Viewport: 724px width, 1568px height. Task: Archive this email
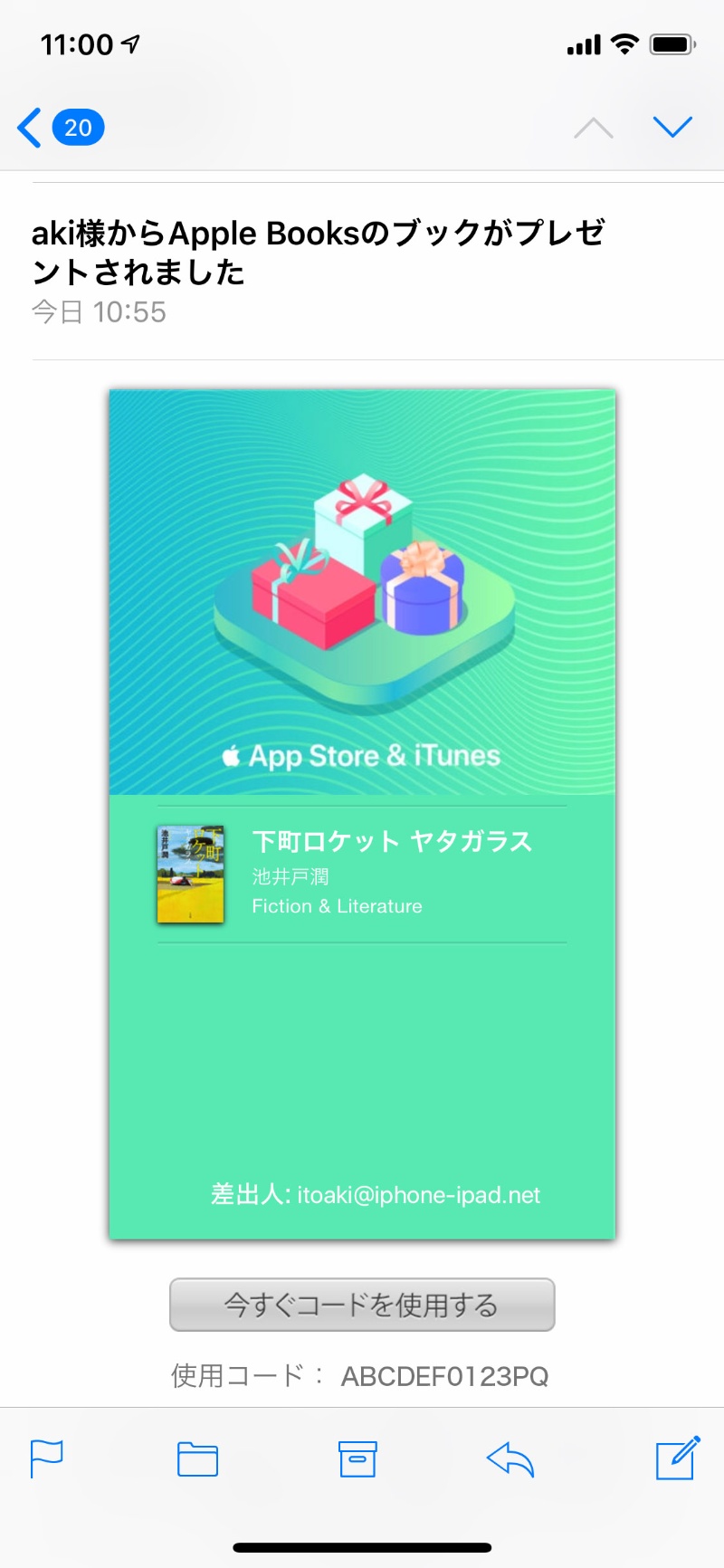[x=357, y=1458]
